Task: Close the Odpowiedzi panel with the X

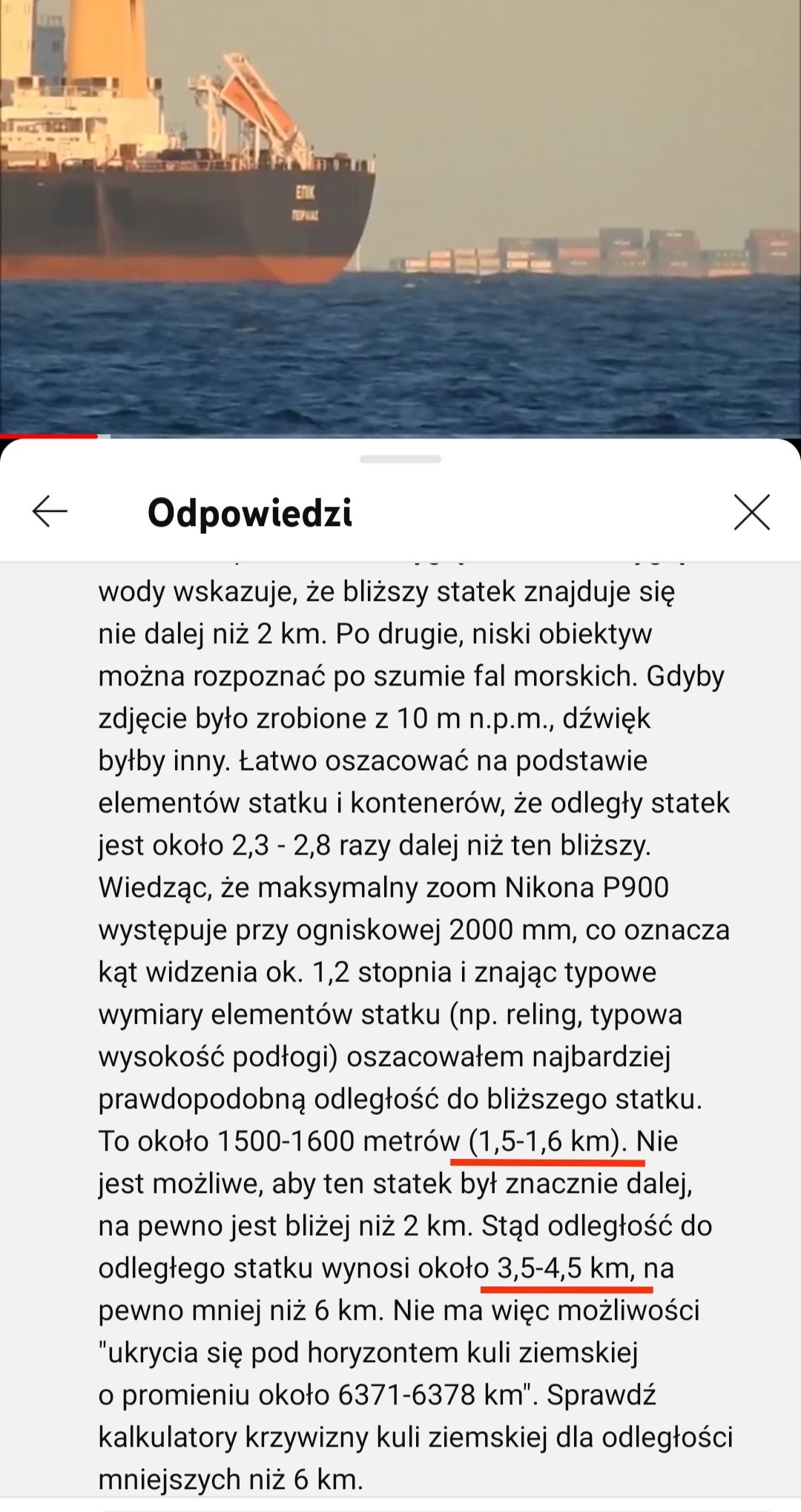Action: click(751, 512)
